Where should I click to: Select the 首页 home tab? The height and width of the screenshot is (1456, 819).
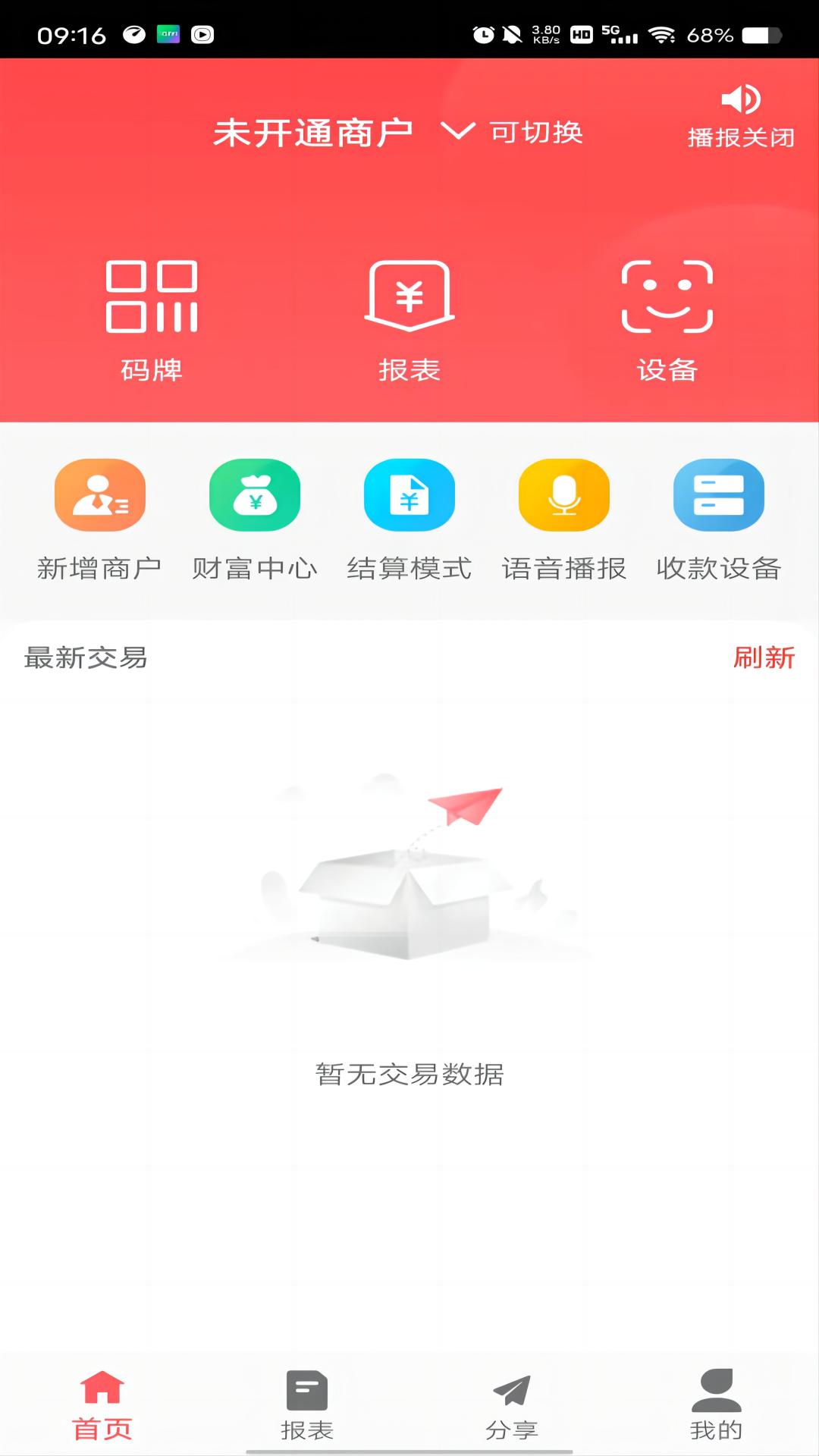click(x=102, y=1405)
